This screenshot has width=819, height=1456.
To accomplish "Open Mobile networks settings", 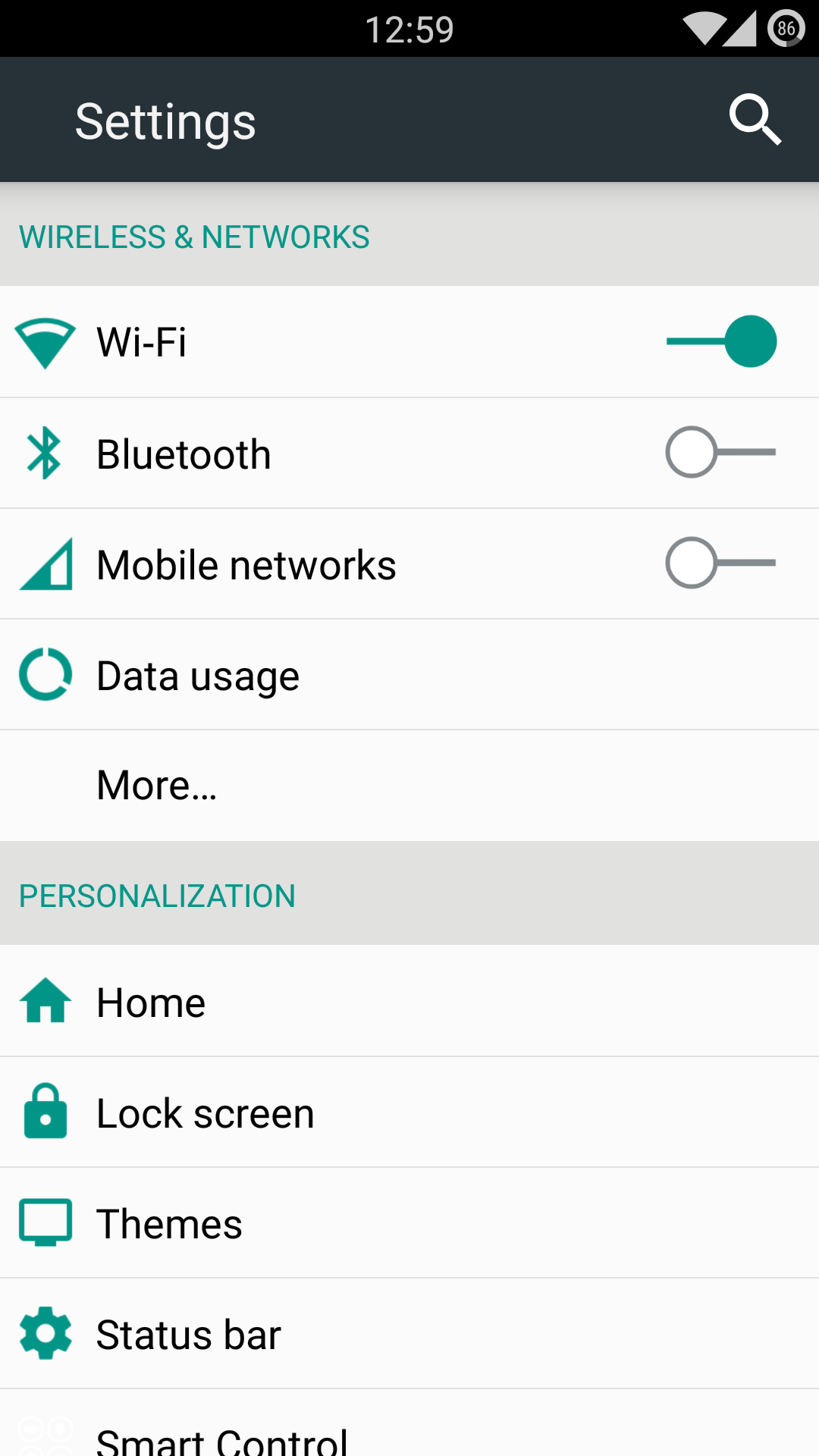I will pos(409,563).
